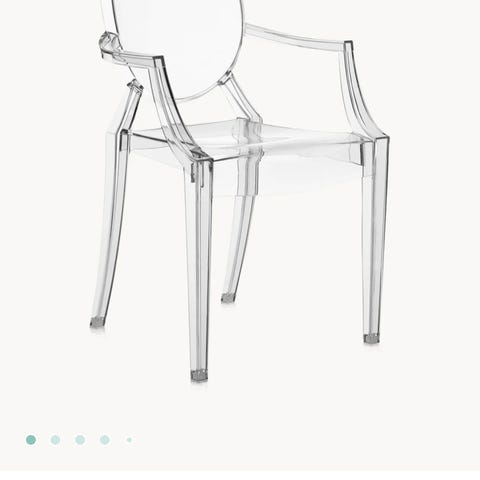Go to the fourth image indicator dot

pyautogui.click(x=105, y=440)
